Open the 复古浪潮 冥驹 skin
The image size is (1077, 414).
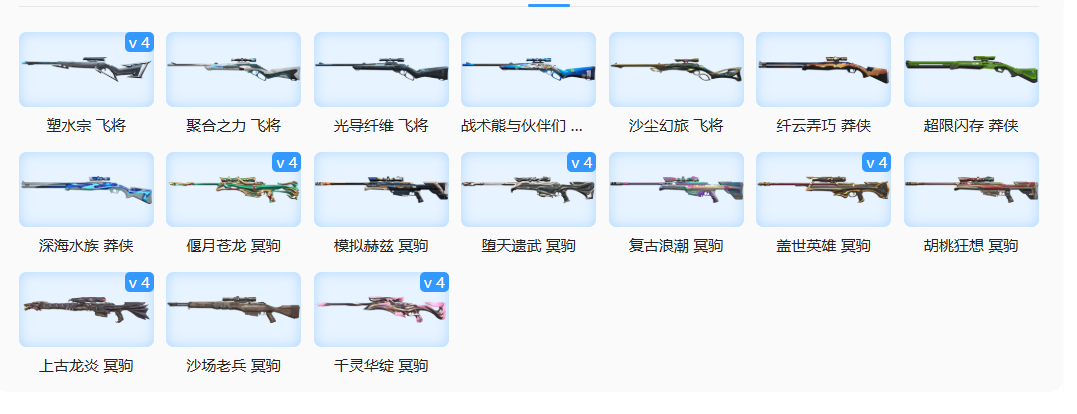tap(676, 189)
